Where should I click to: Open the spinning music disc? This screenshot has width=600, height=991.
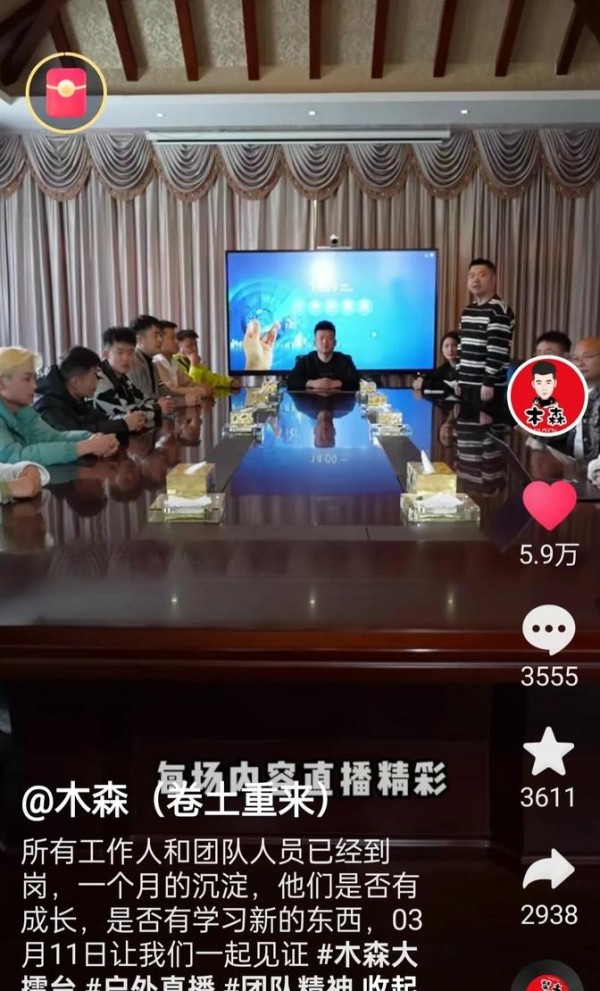click(547, 978)
